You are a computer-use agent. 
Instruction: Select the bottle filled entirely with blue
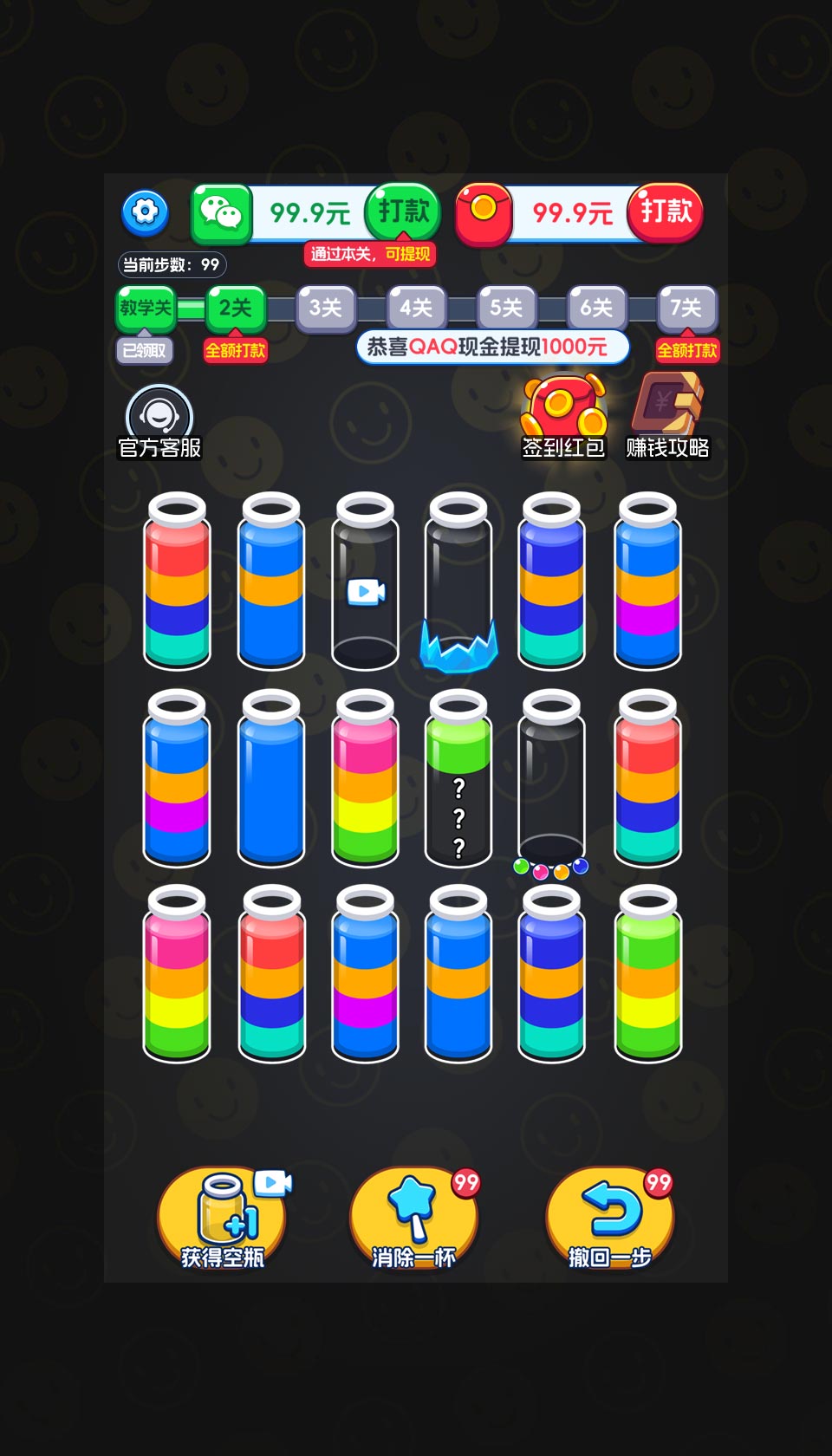[x=271, y=780]
